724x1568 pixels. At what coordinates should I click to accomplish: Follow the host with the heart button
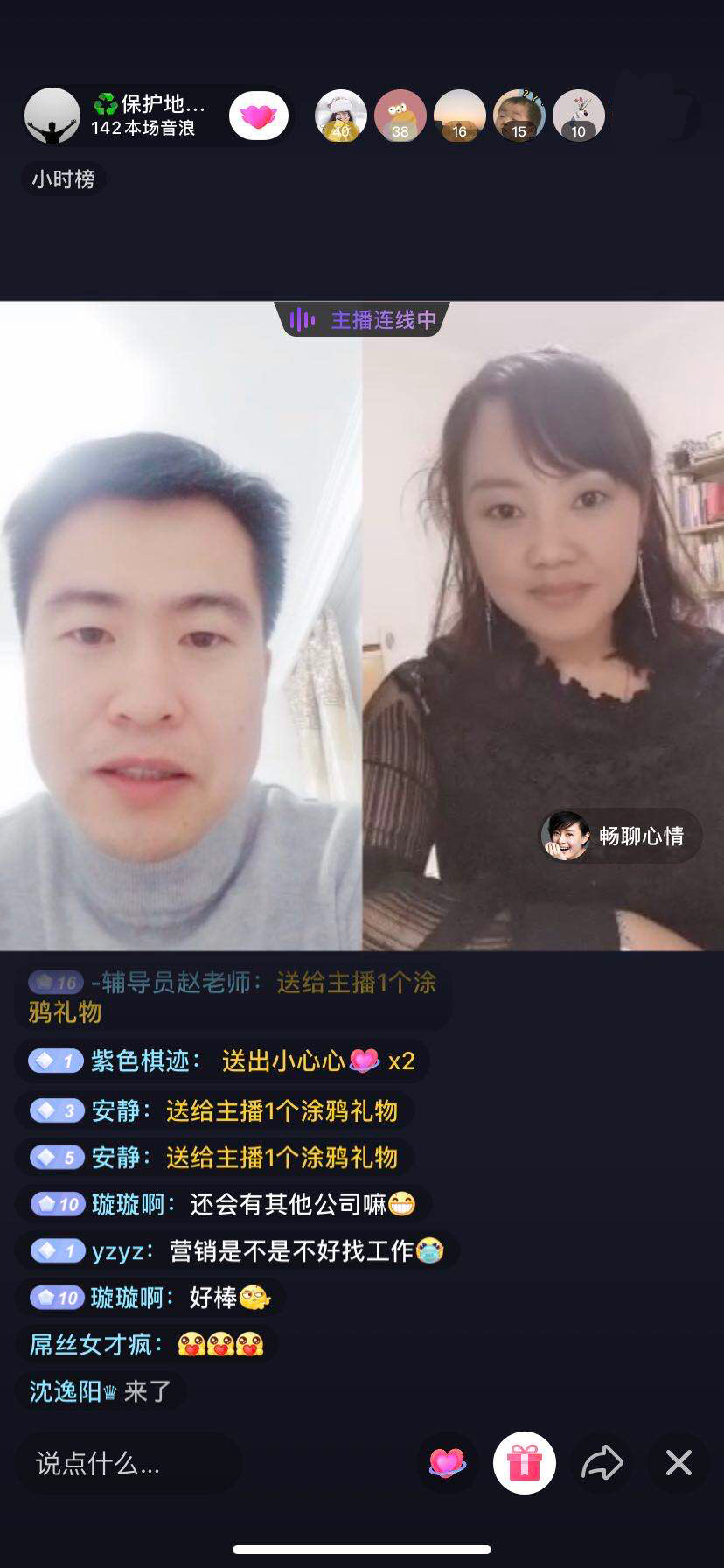coord(259,115)
